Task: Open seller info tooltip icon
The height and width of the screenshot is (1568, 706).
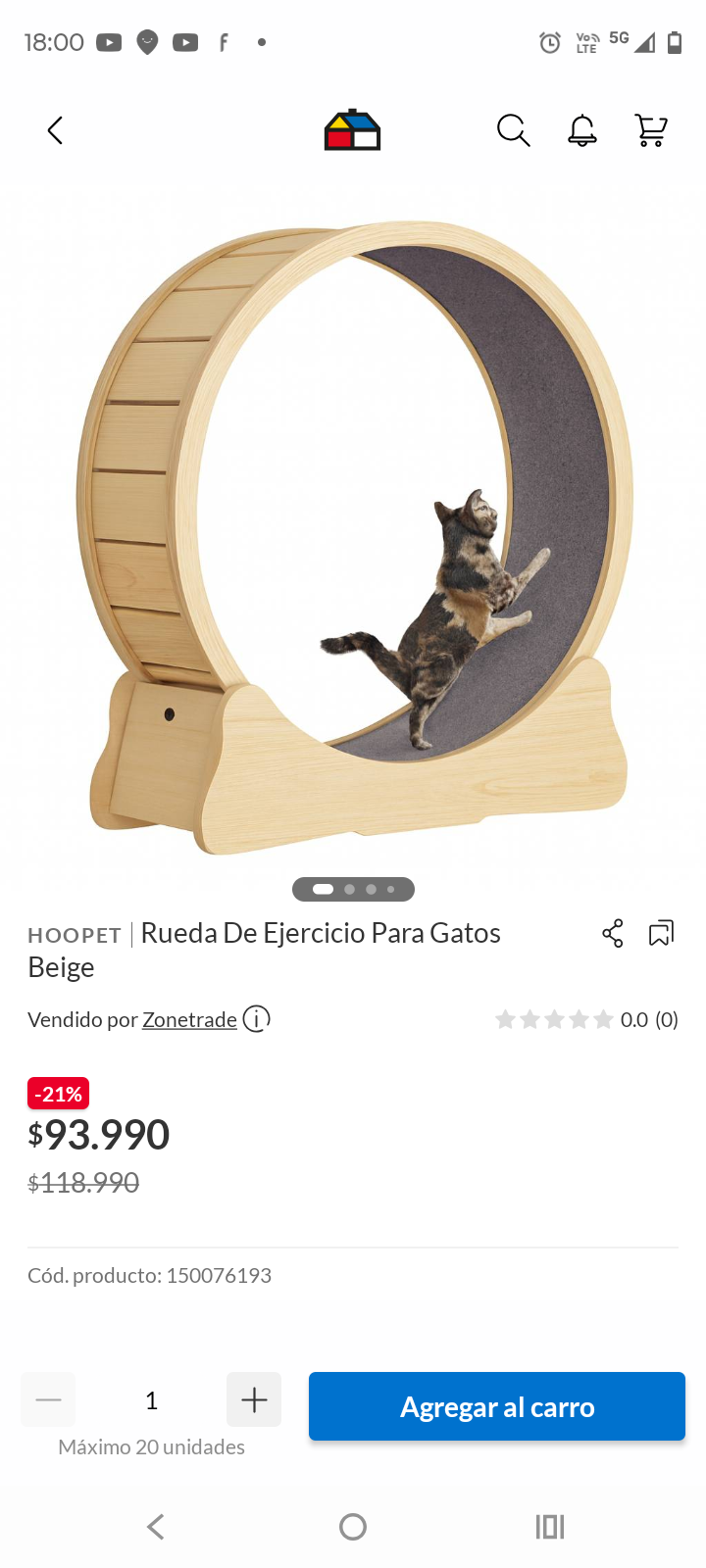Action: click(255, 1019)
